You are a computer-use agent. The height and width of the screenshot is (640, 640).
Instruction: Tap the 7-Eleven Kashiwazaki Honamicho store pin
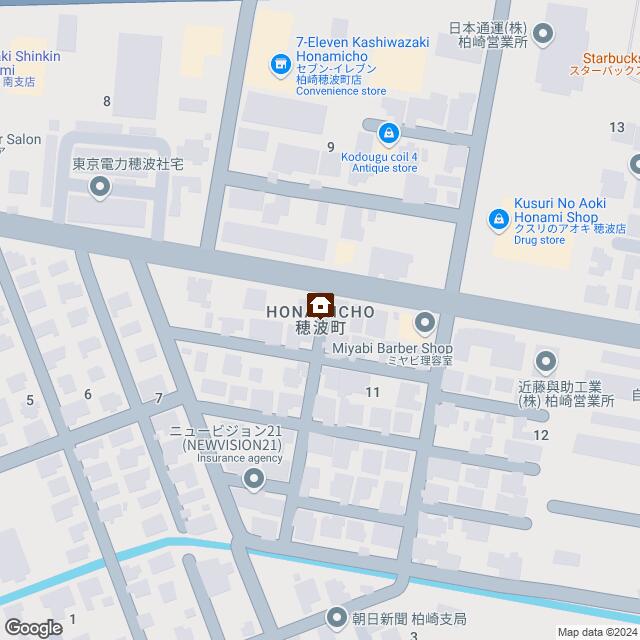click(280, 68)
